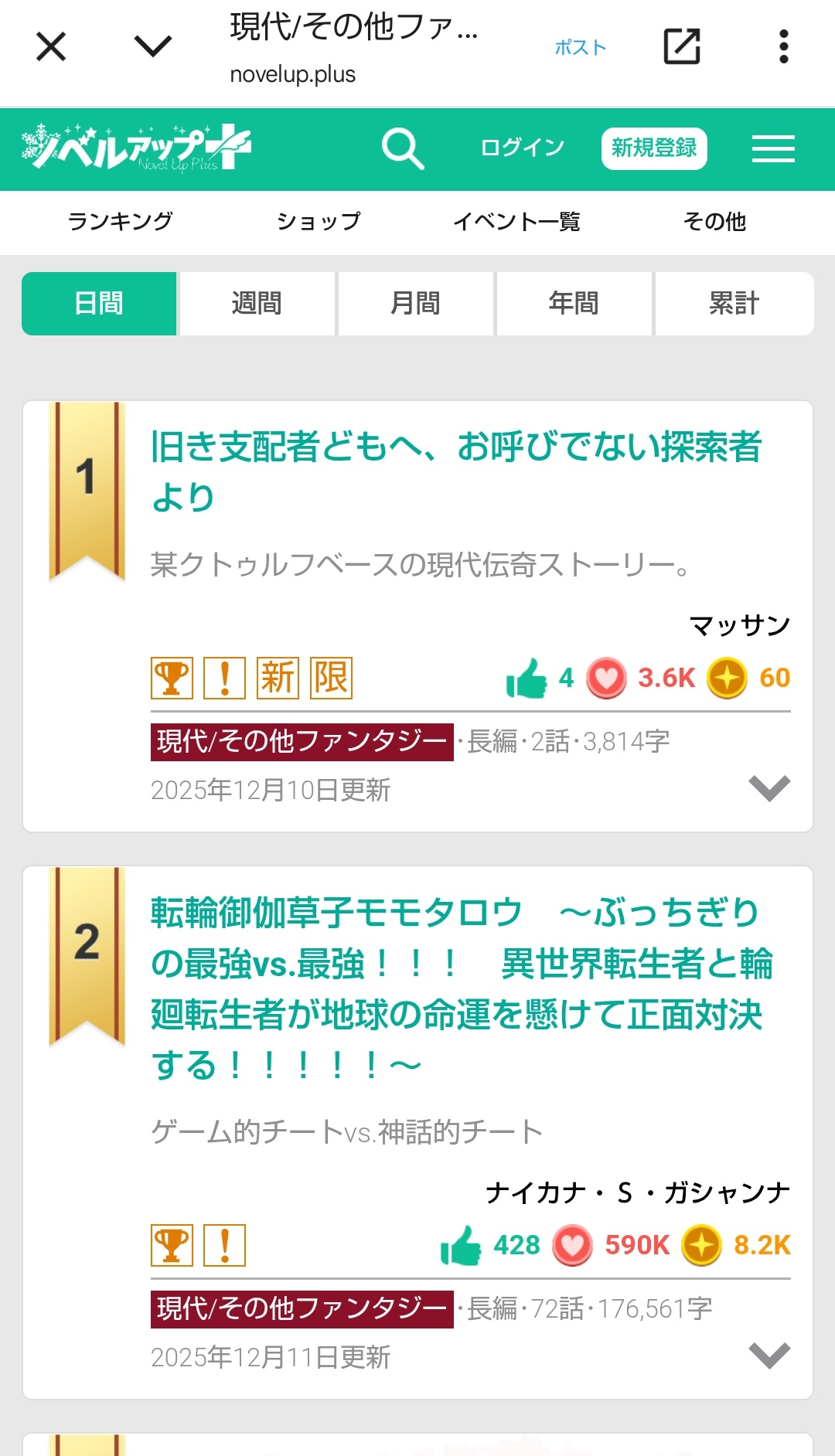Open author ナイカナ・S・ガシャンナ's page
Screen dimensions: 835x1456
[x=637, y=1193]
